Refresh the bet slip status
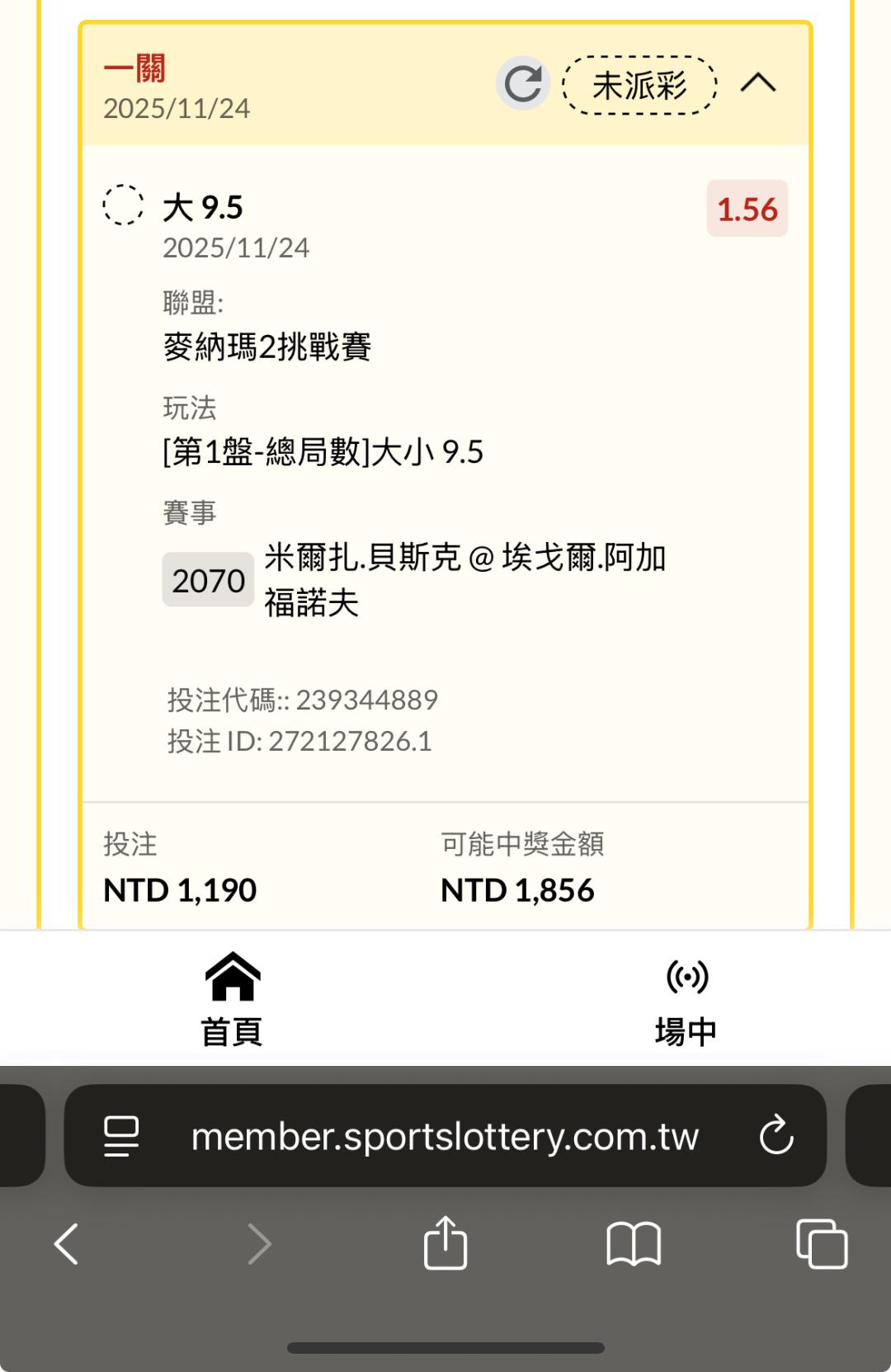 tap(523, 83)
